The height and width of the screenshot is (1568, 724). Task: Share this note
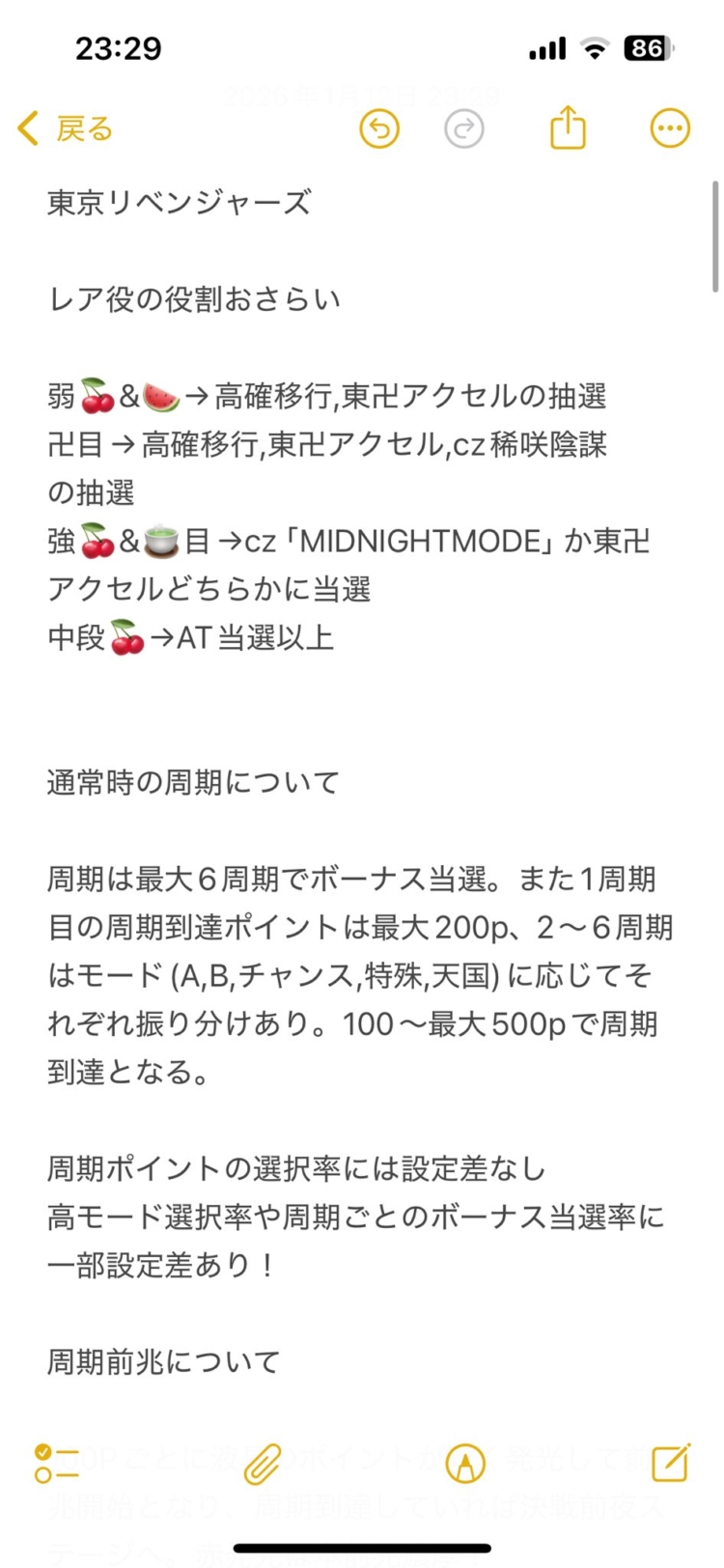(x=568, y=127)
